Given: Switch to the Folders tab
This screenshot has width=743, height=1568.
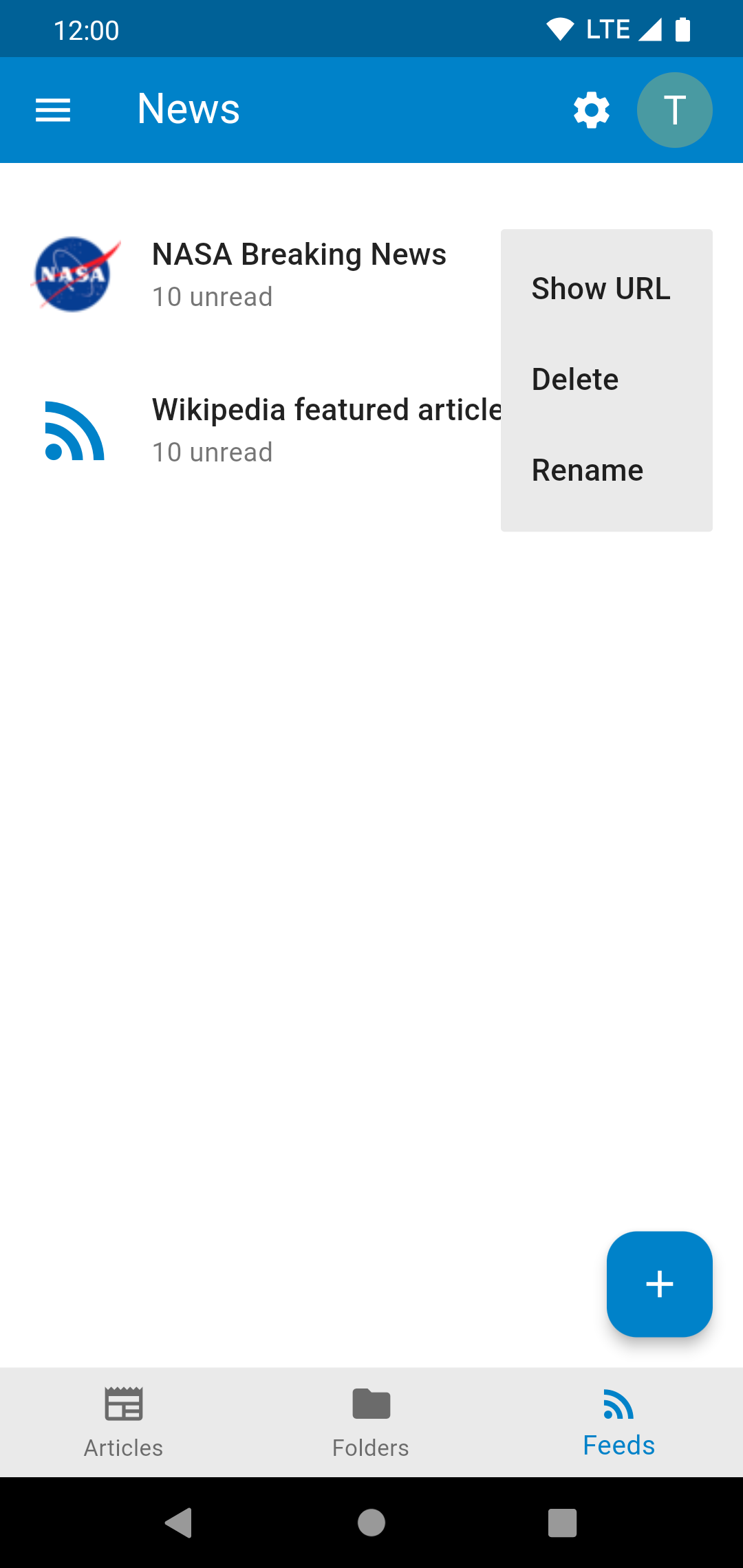Looking at the screenshot, I should (371, 1422).
